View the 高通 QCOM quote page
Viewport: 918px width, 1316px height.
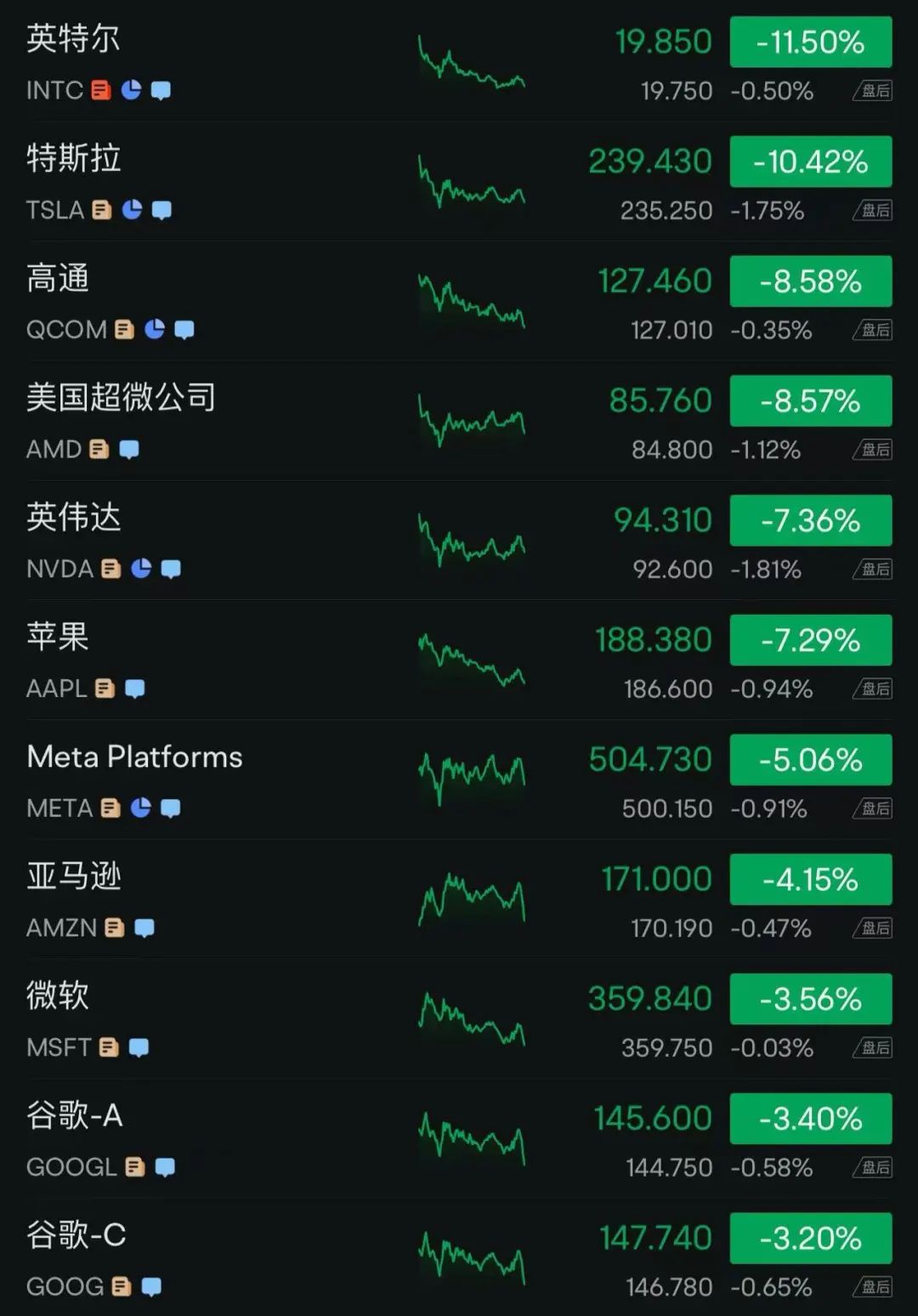[58, 279]
